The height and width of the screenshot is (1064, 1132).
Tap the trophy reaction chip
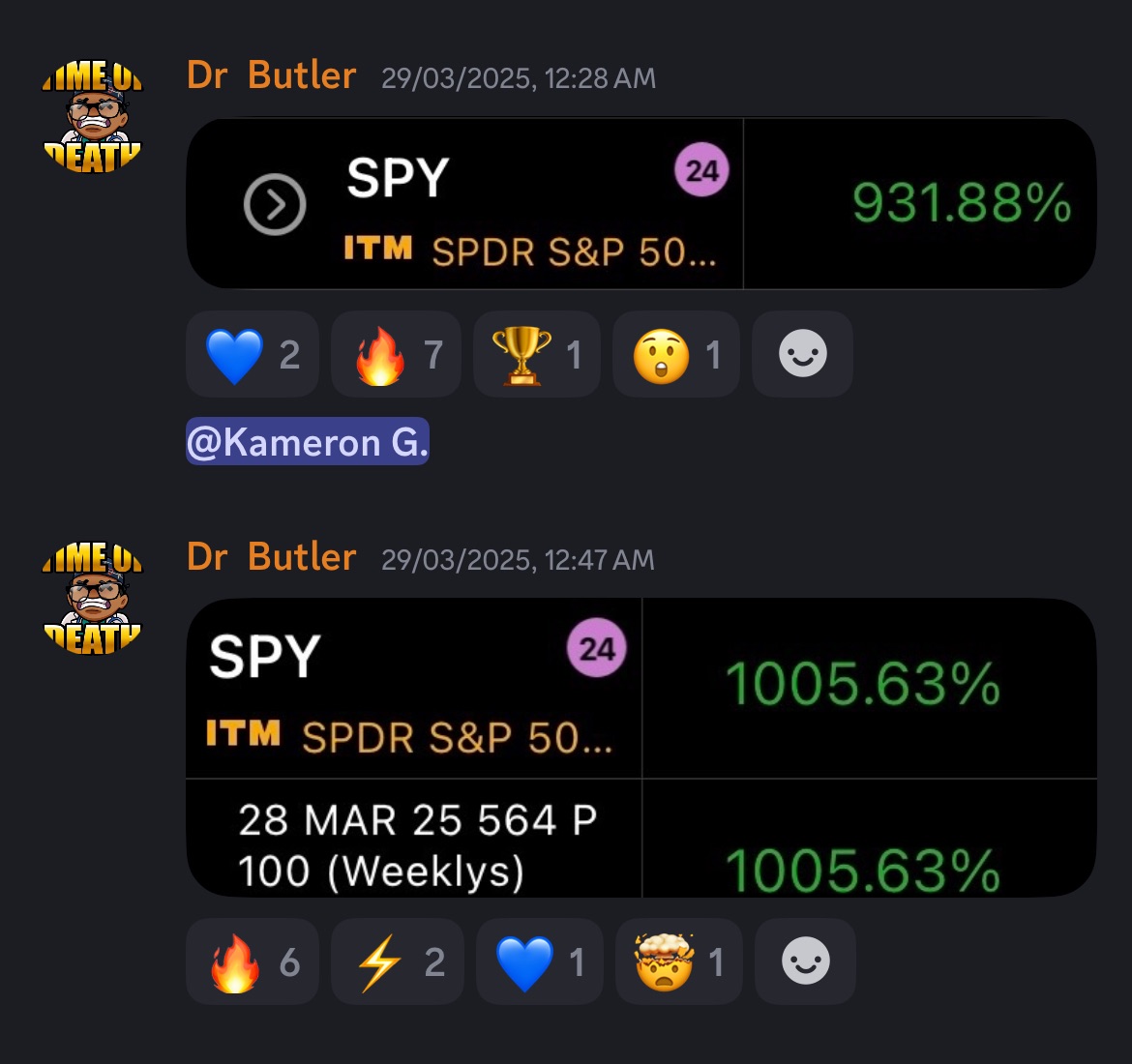click(x=537, y=354)
